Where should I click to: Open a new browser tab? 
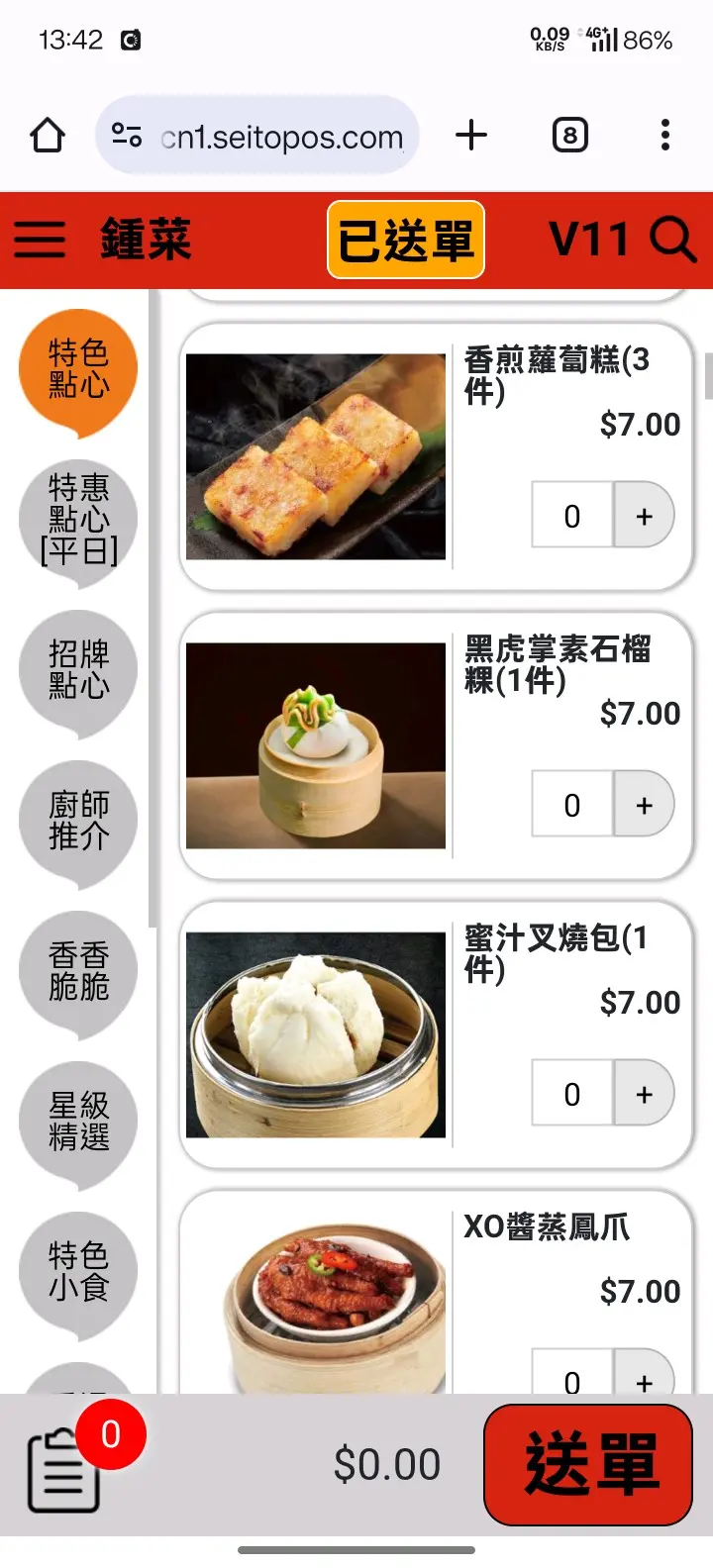click(471, 136)
